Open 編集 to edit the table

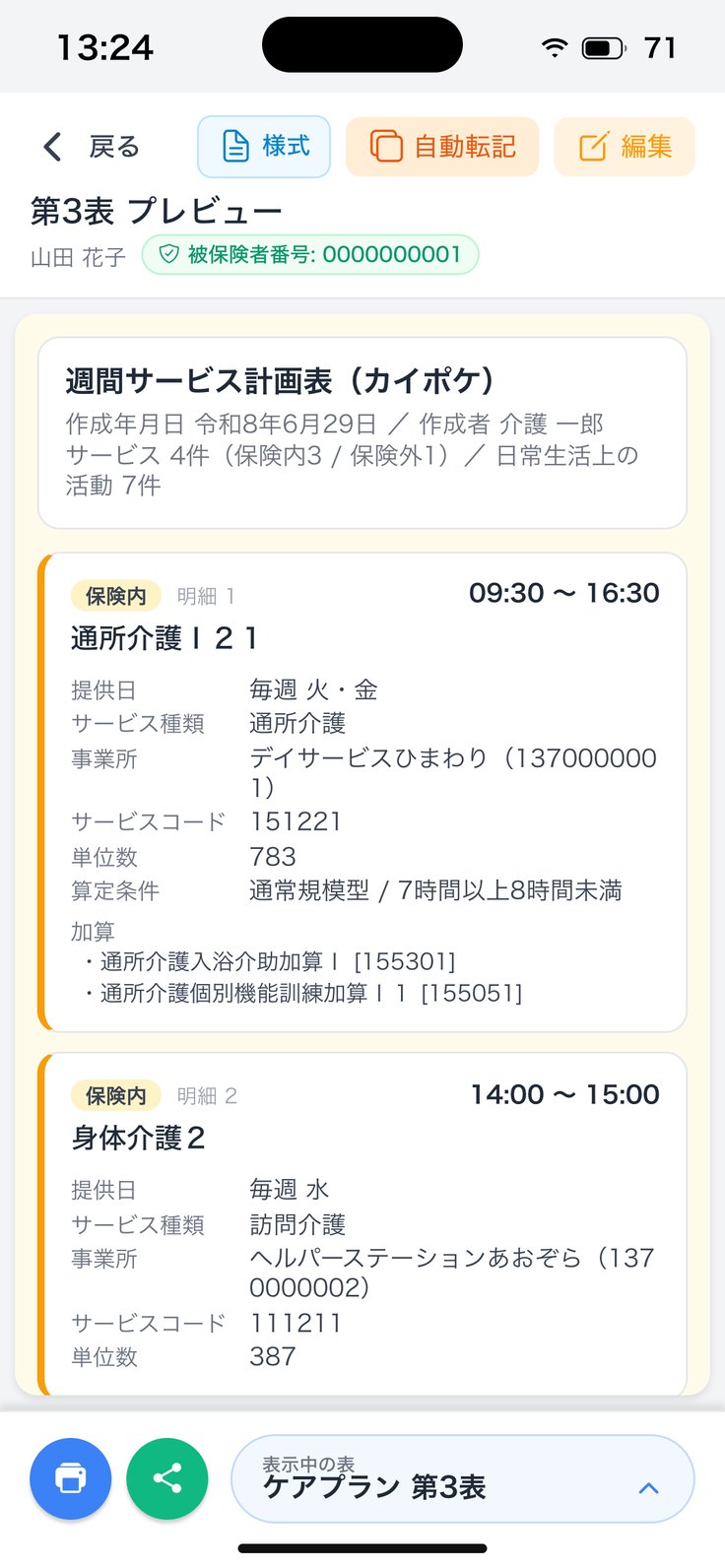click(625, 147)
